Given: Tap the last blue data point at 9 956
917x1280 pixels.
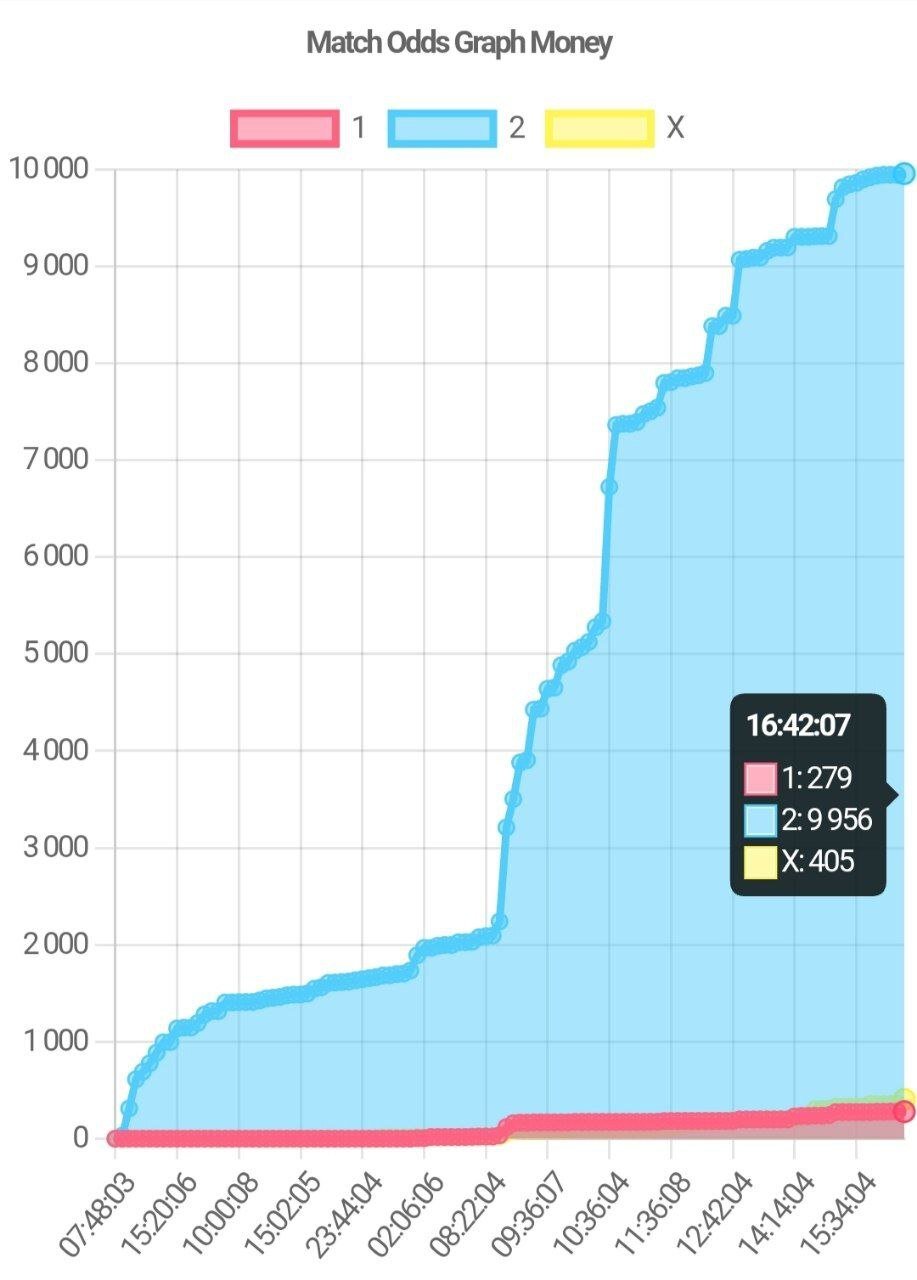Looking at the screenshot, I should [903, 174].
